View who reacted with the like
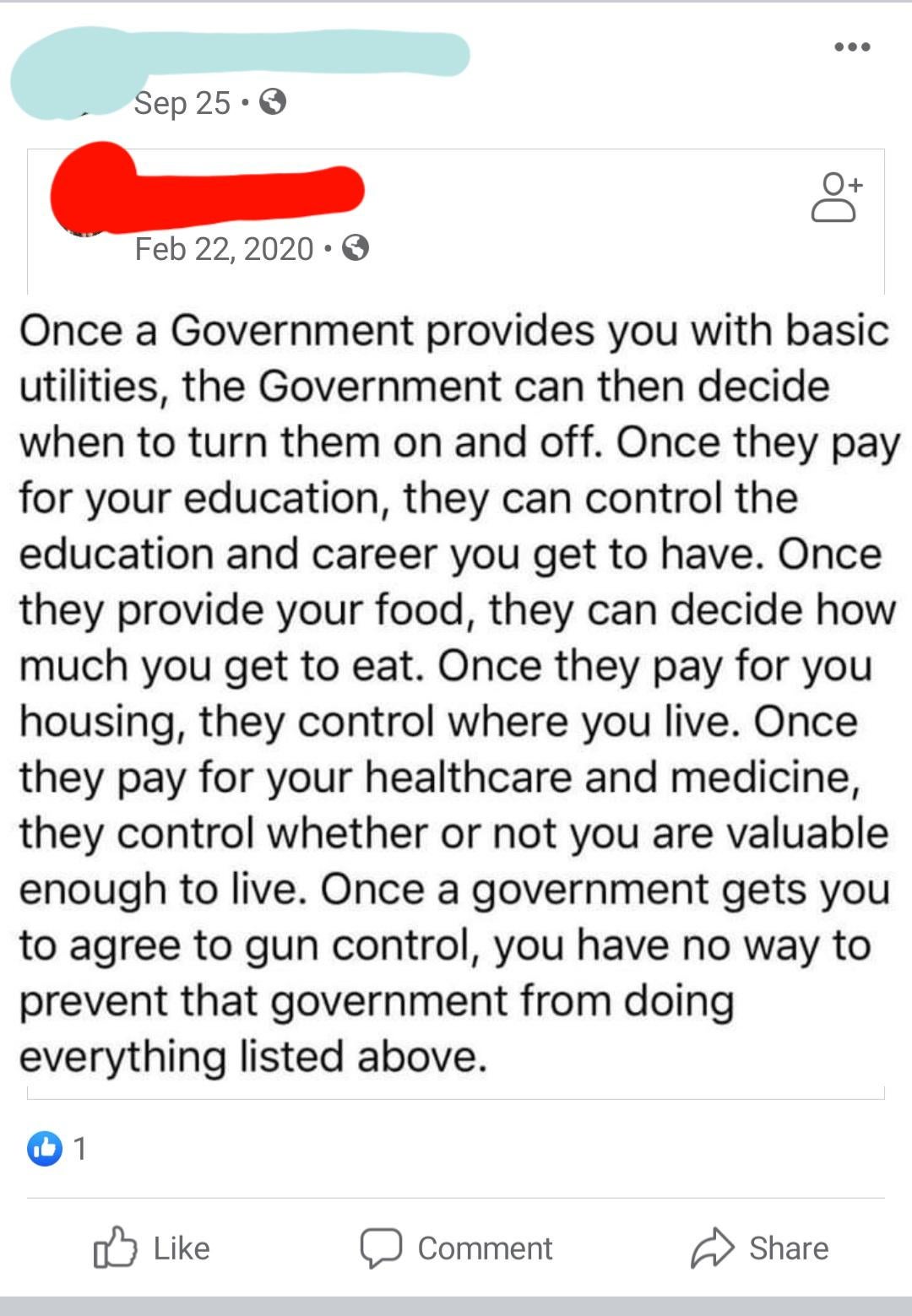912x1316 pixels. tap(57, 1148)
